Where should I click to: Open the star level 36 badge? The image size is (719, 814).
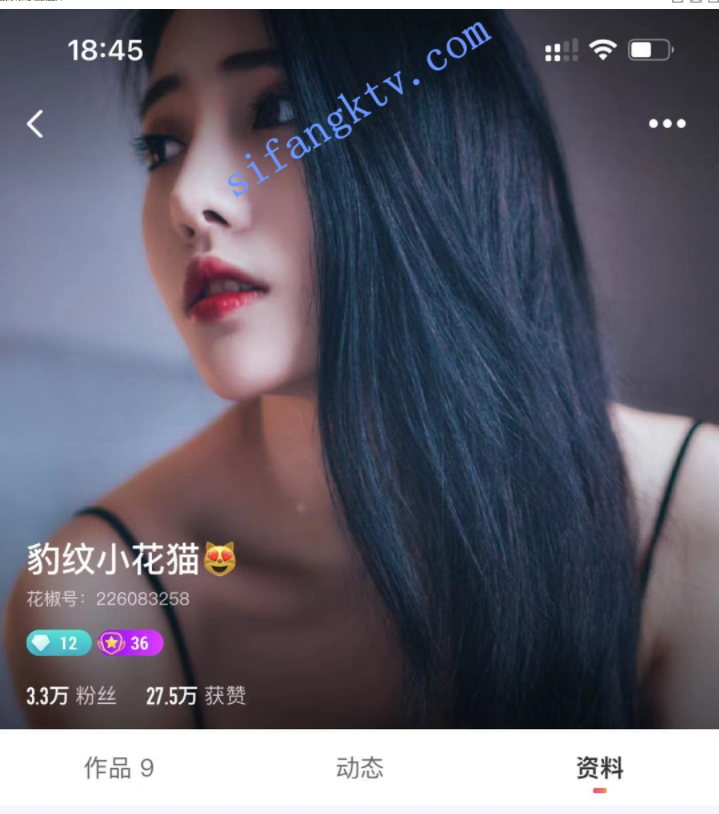click(x=130, y=643)
